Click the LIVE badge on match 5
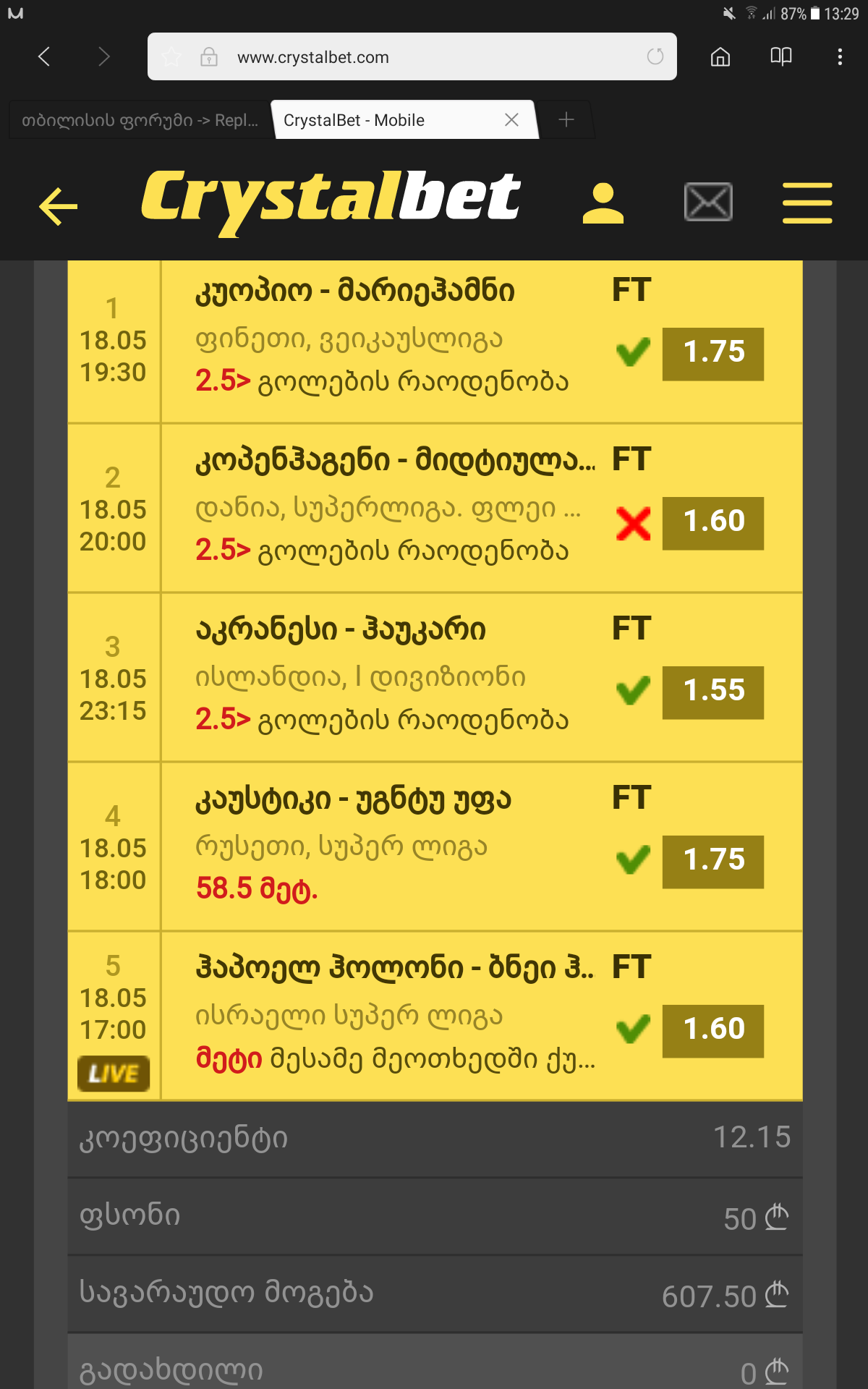868x1389 pixels. [113, 1074]
